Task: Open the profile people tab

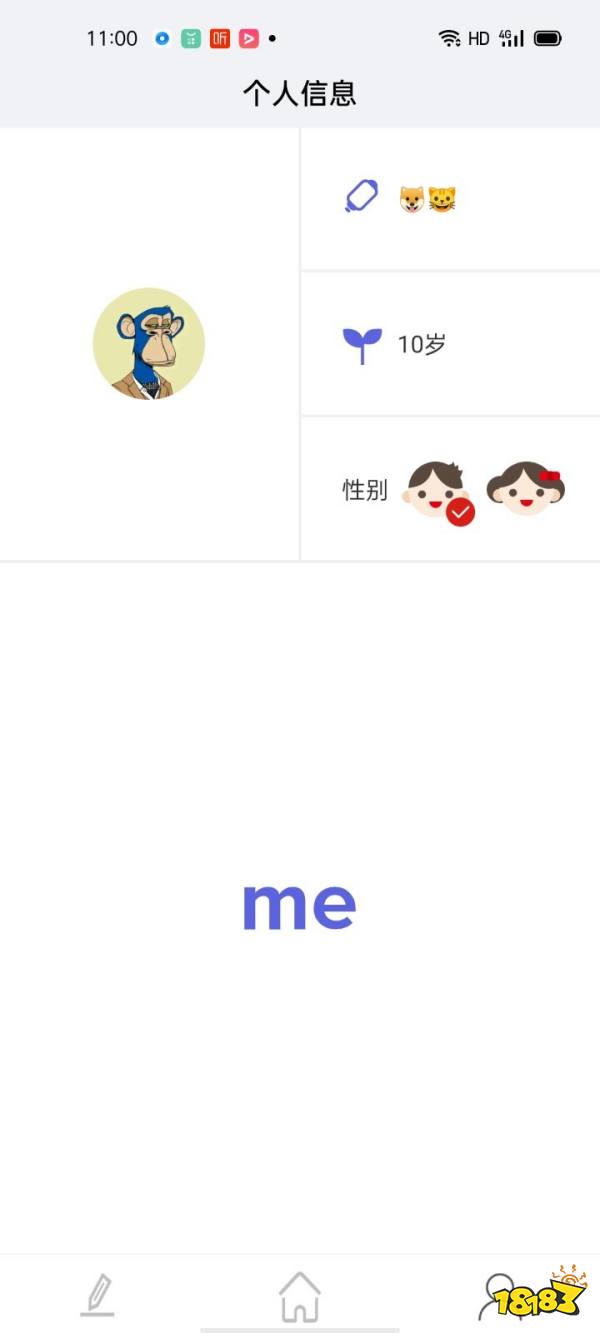Action: click(x=500, y=1295)
